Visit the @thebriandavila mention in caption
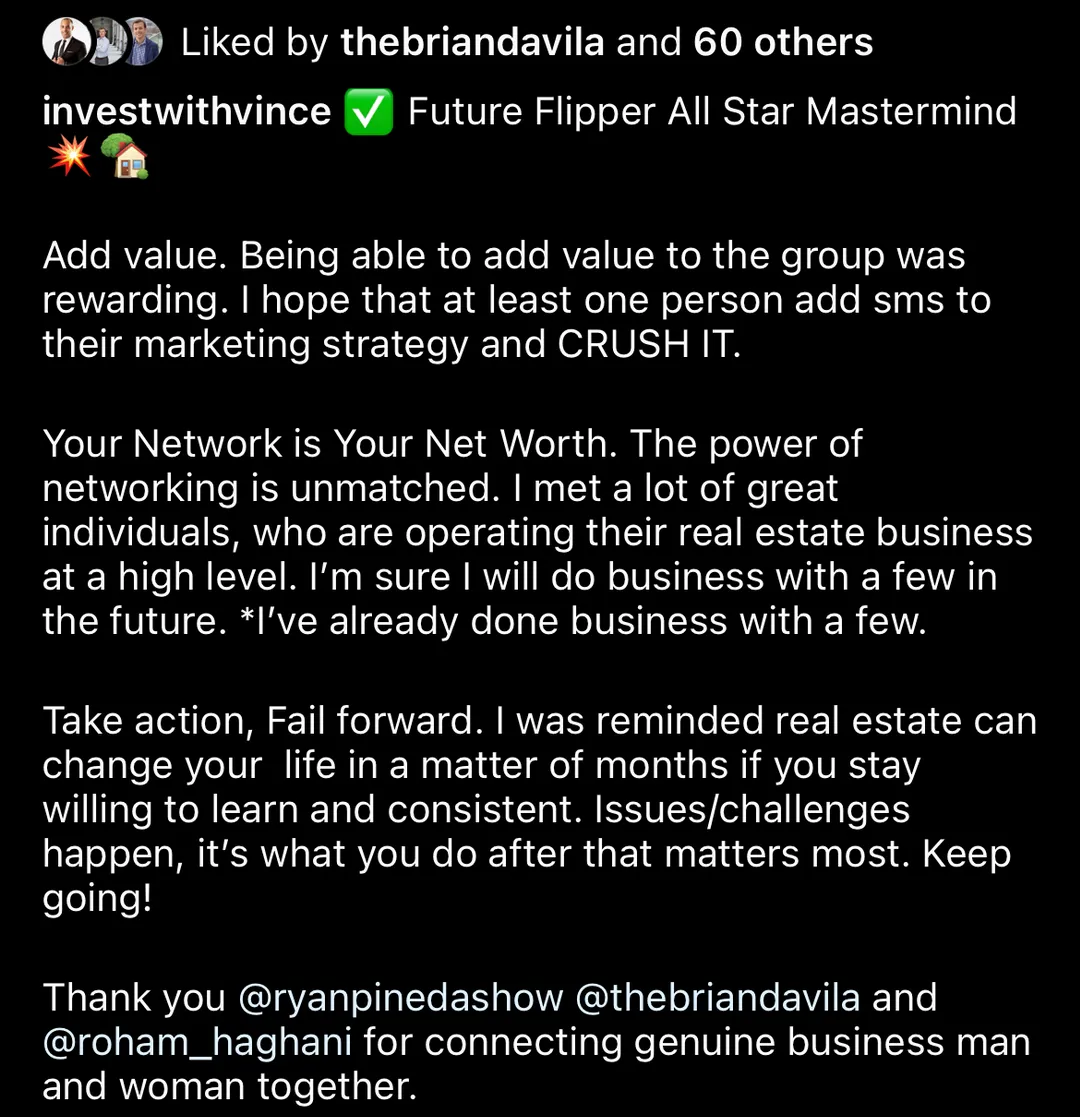 coord(716,997)
